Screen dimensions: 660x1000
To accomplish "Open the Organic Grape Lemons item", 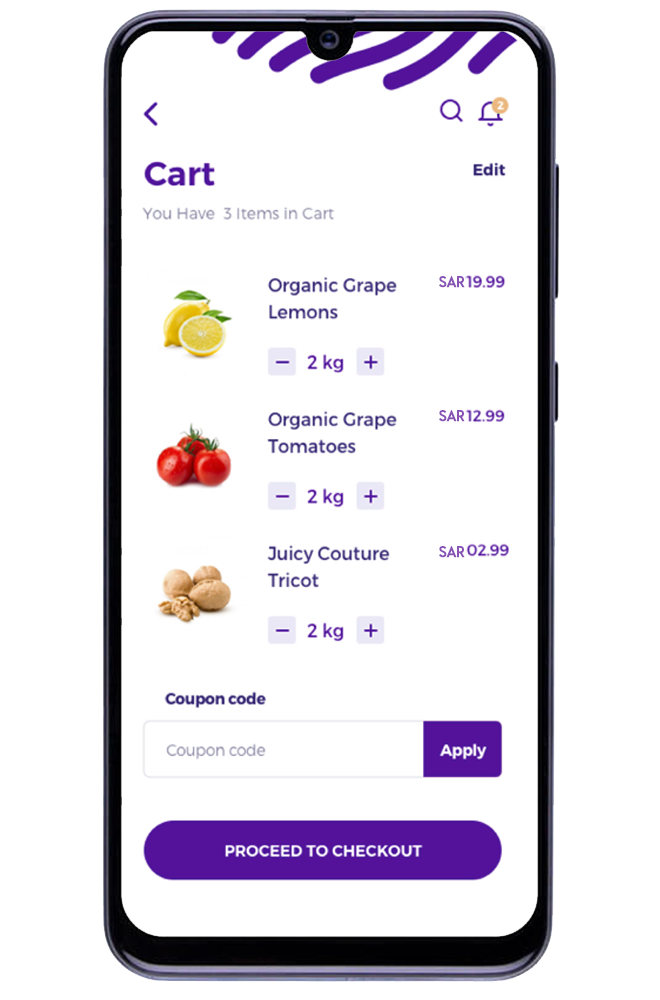I will [331, 298].
